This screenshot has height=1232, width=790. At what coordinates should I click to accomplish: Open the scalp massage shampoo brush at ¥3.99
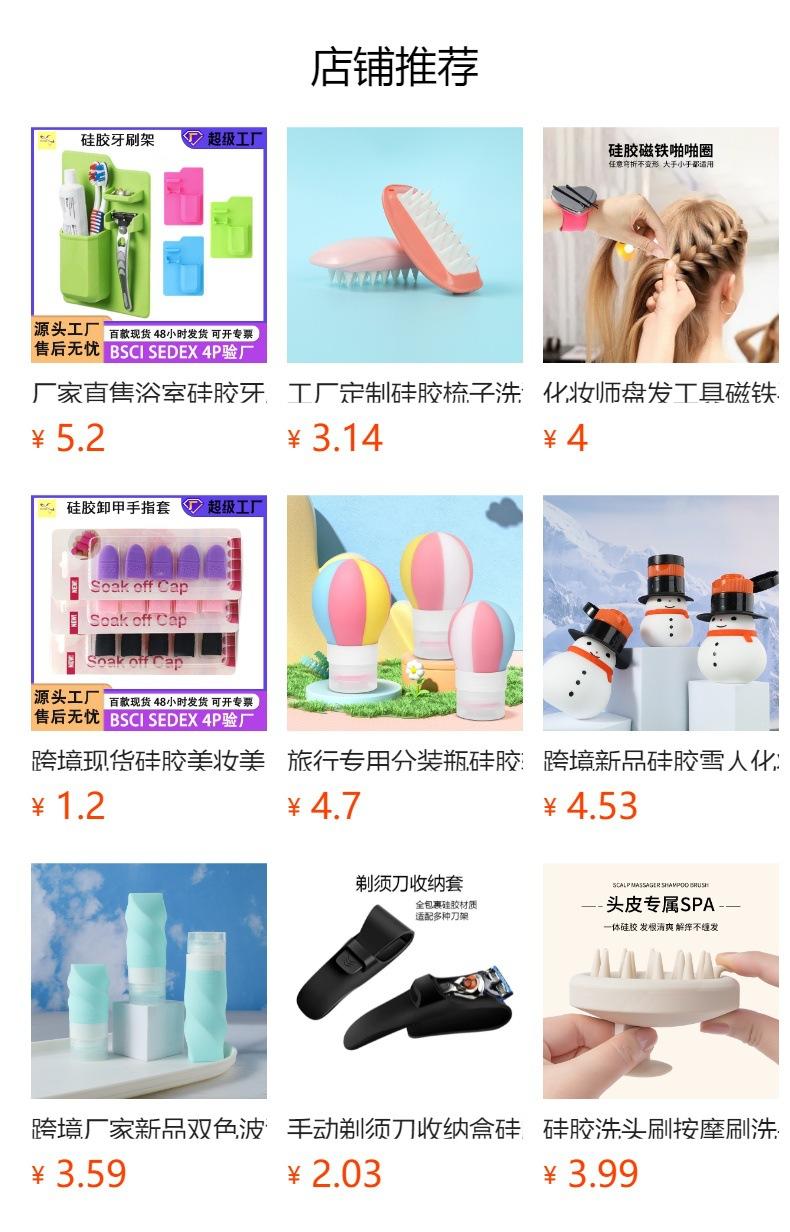pyautogui.click(x=661, y=981)
